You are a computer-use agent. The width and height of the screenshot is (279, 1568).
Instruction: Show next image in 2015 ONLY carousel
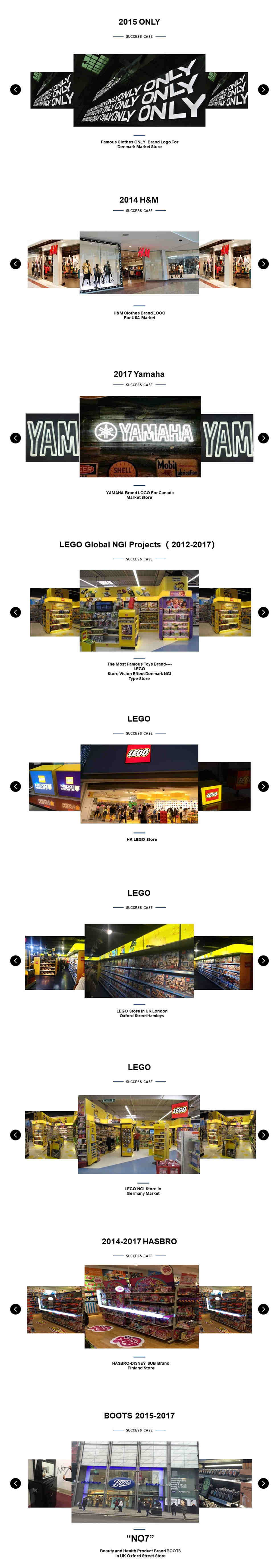[263, 90]
